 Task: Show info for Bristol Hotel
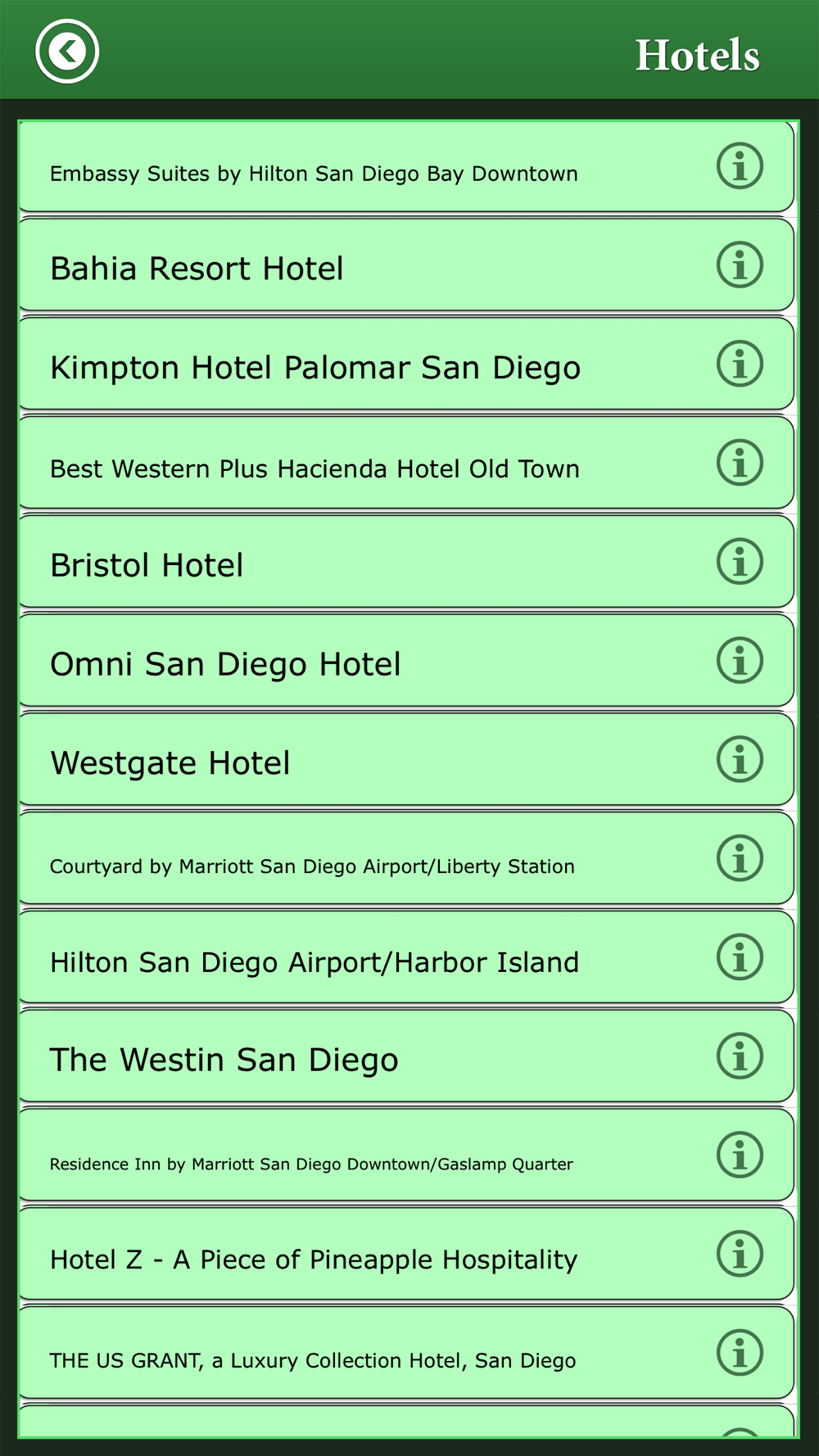[x=740, y=562]
